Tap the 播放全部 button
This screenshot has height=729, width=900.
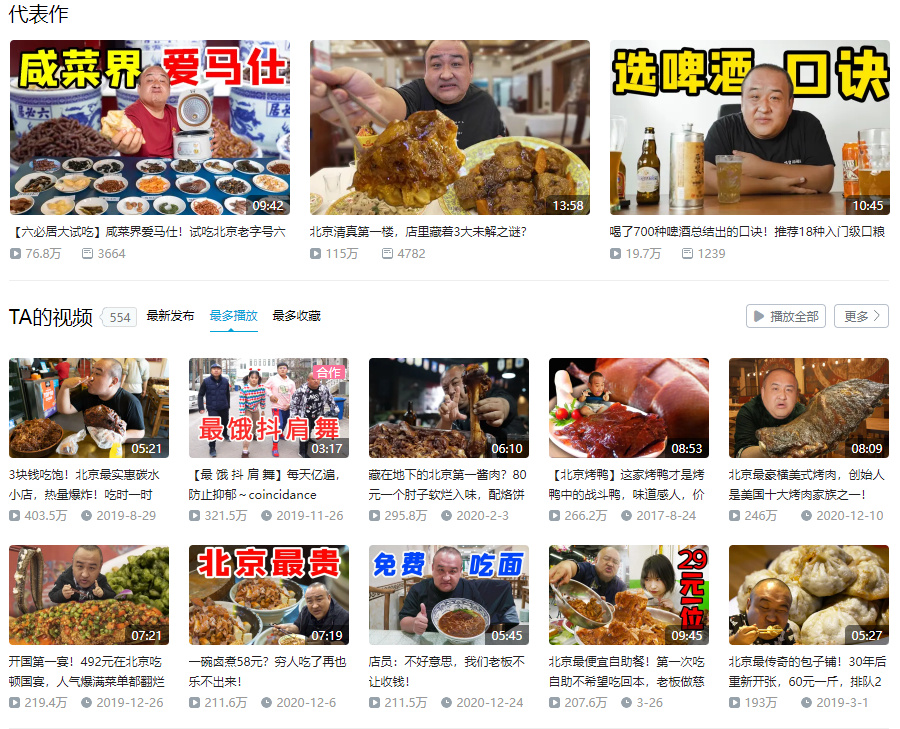tap(785, 316)
